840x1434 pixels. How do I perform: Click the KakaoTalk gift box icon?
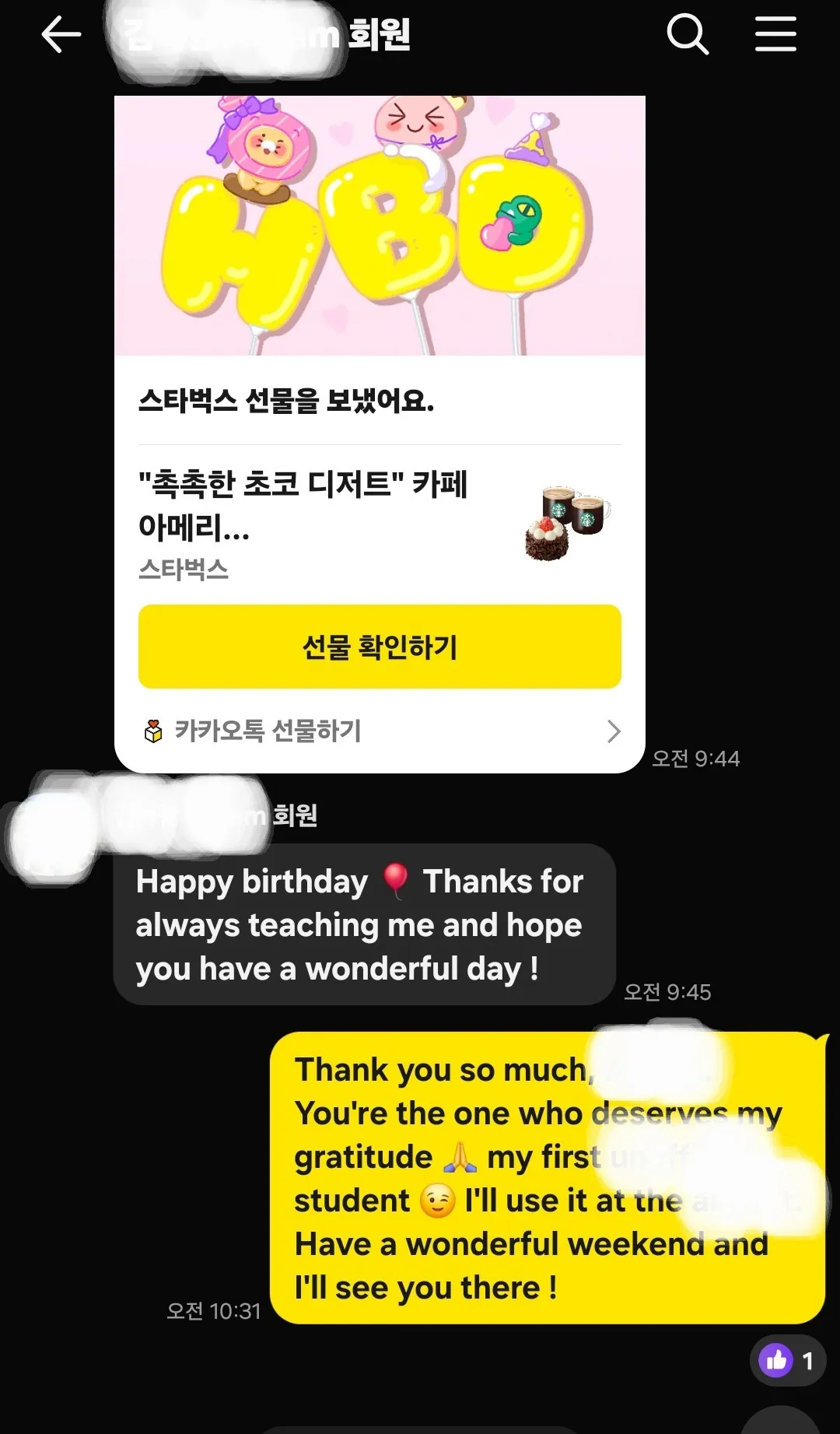[153, 730]
